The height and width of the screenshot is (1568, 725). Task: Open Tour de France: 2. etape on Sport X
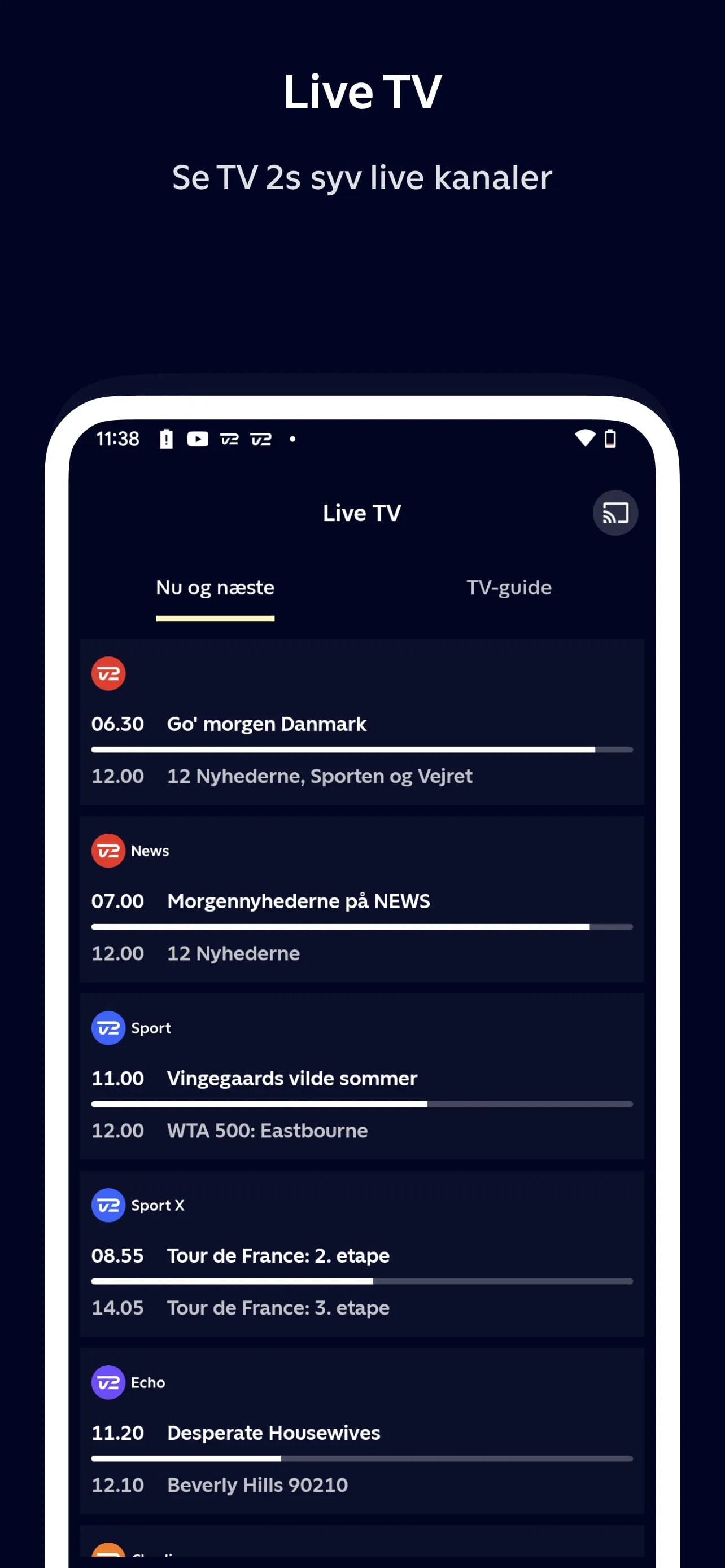278,1255
